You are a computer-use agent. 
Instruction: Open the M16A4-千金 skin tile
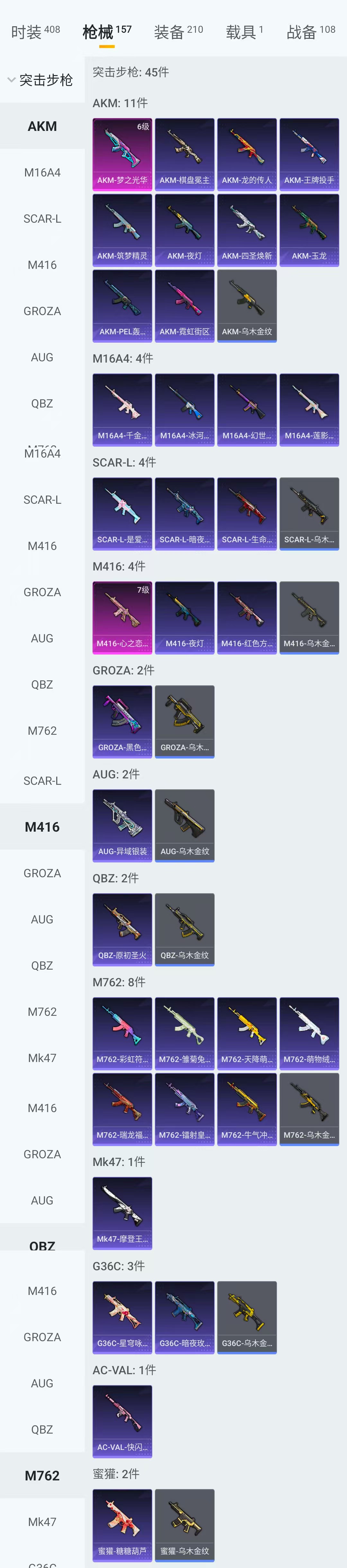click(x=122, y=410)
